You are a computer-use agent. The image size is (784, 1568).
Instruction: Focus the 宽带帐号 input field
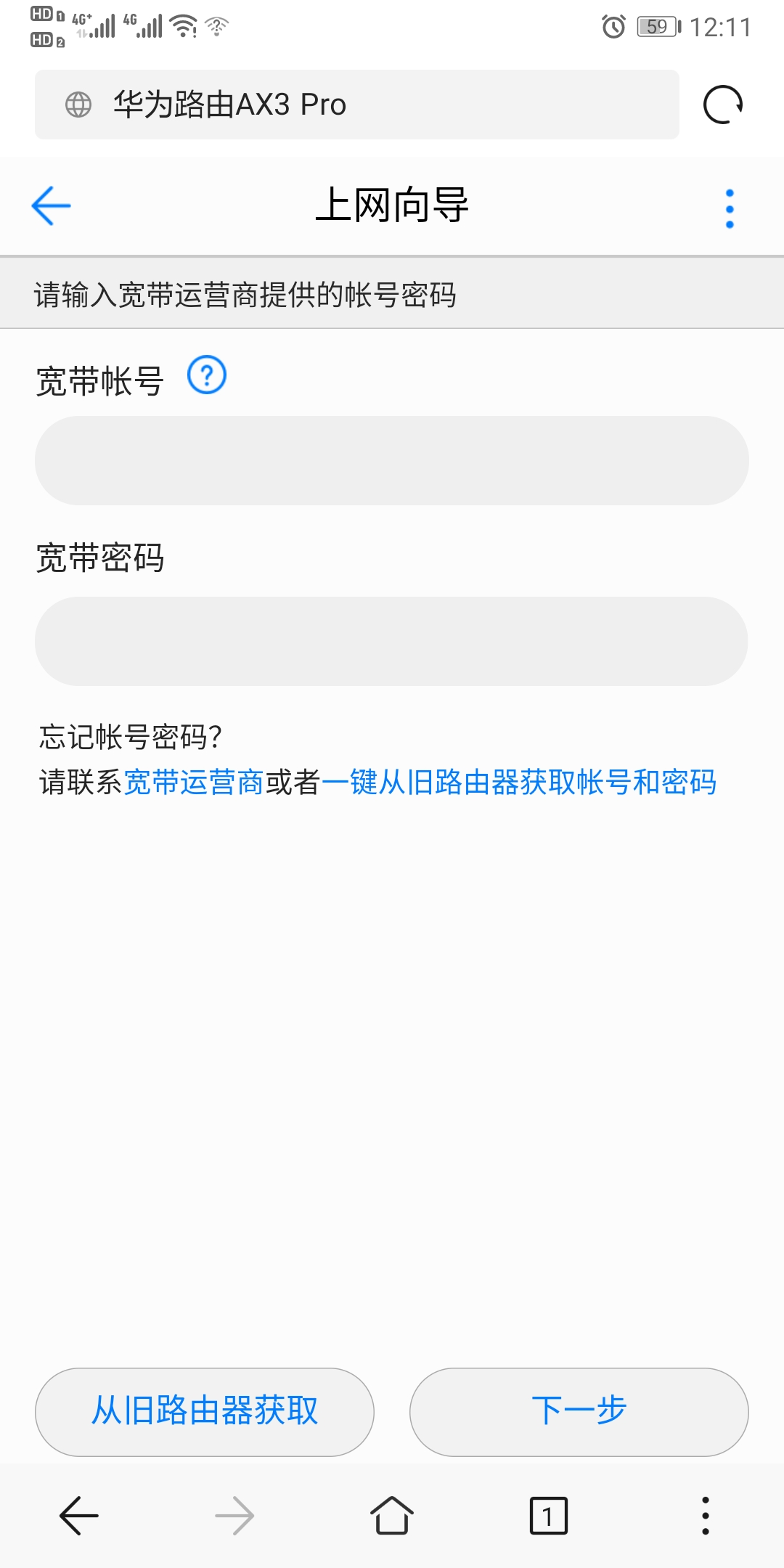pyautogui.click(x=392, y=460)
